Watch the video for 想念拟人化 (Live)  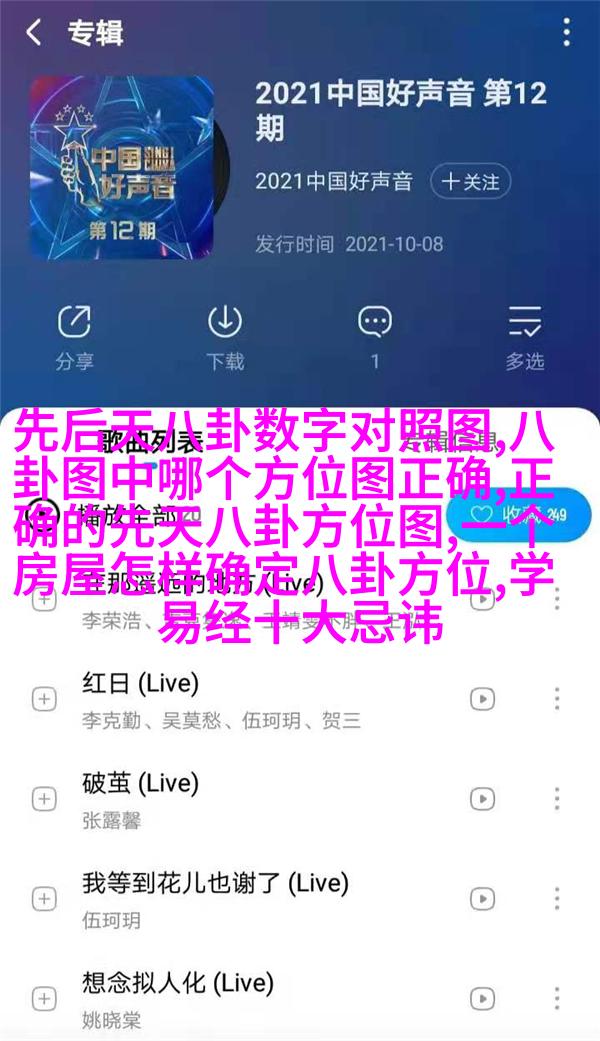coord(483,998)
